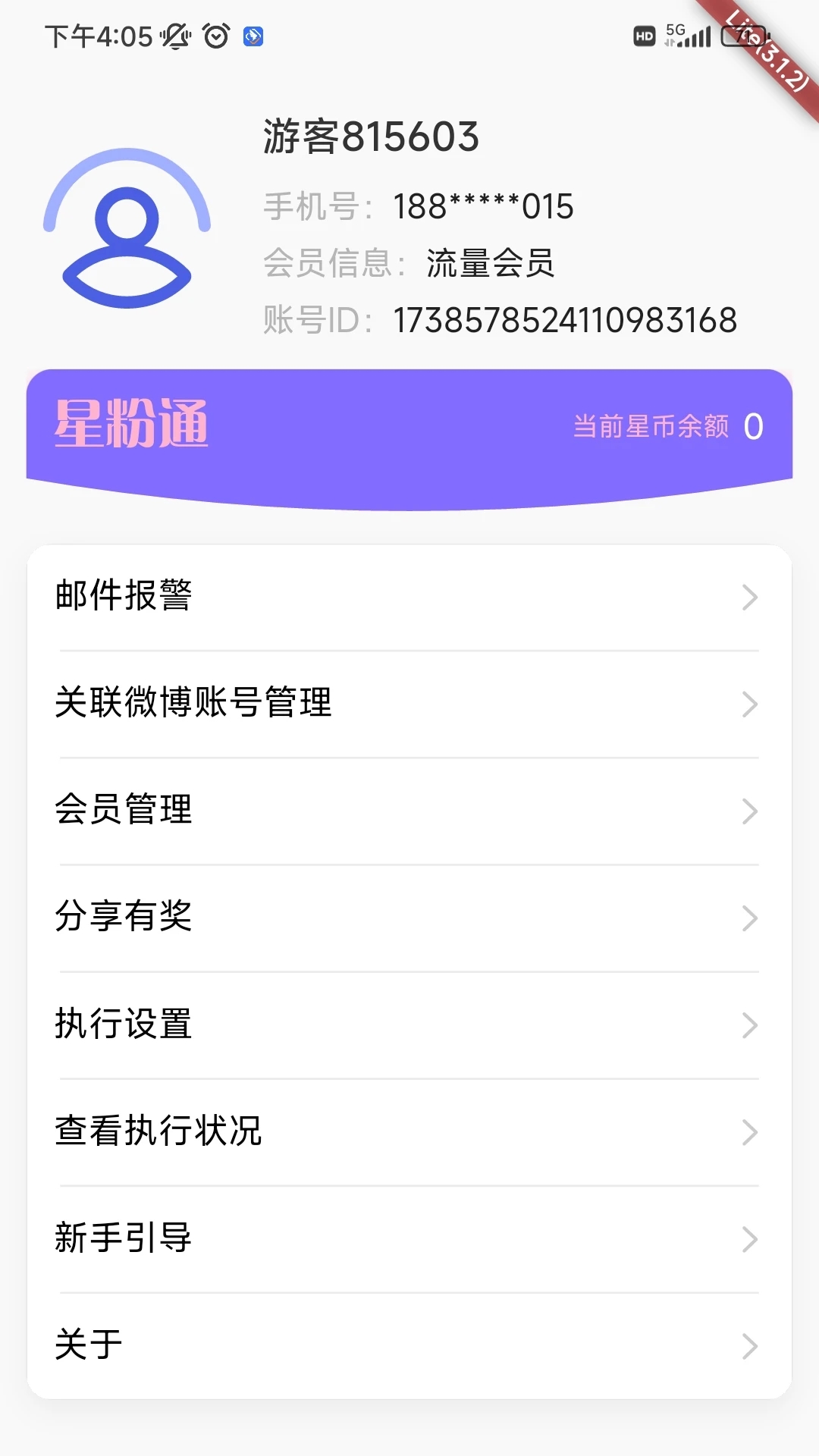Image resolution: width=819 pixels, height=1456 pixels.
Task: Tap the blue app icon in the status bar
Action: coord(253,36)
